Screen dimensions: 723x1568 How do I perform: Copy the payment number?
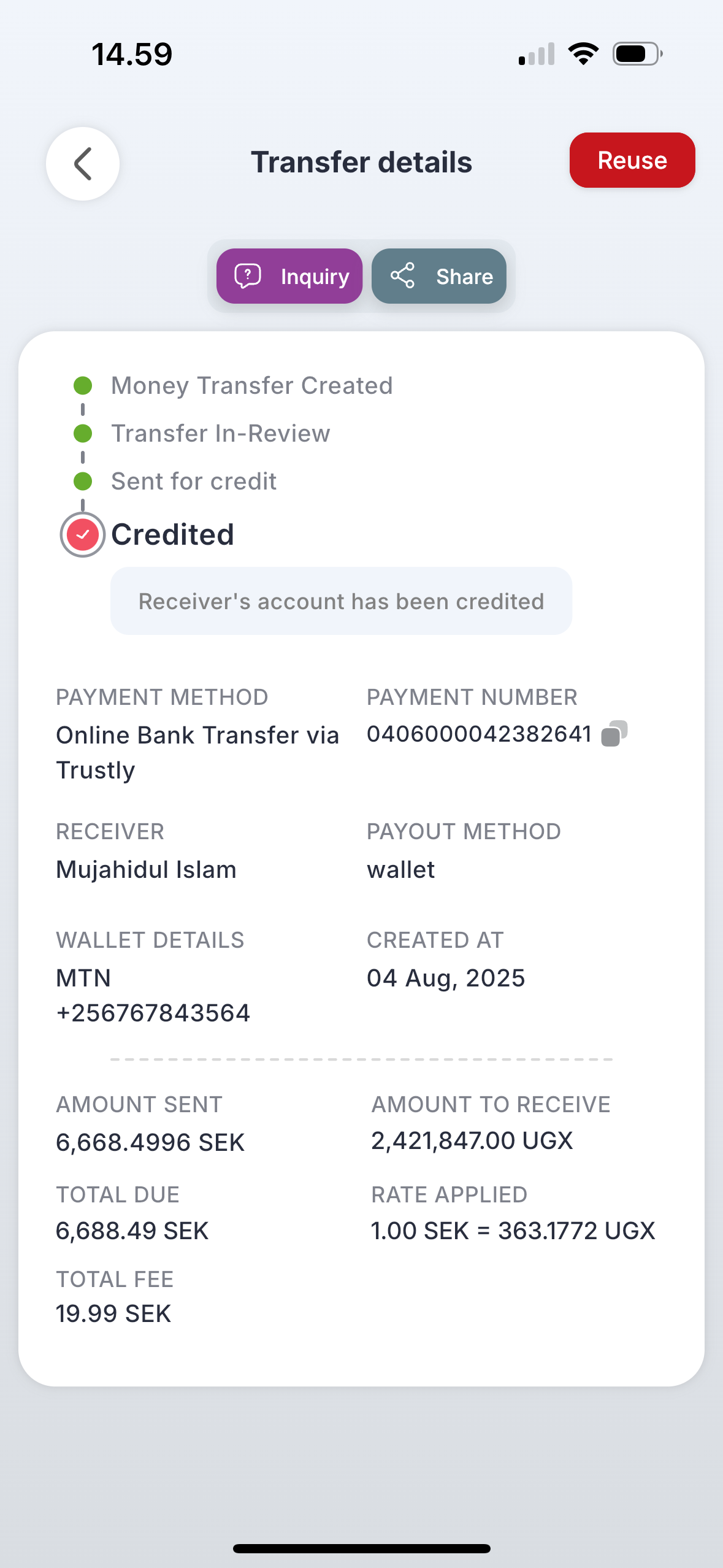click(x=614, y=734)
